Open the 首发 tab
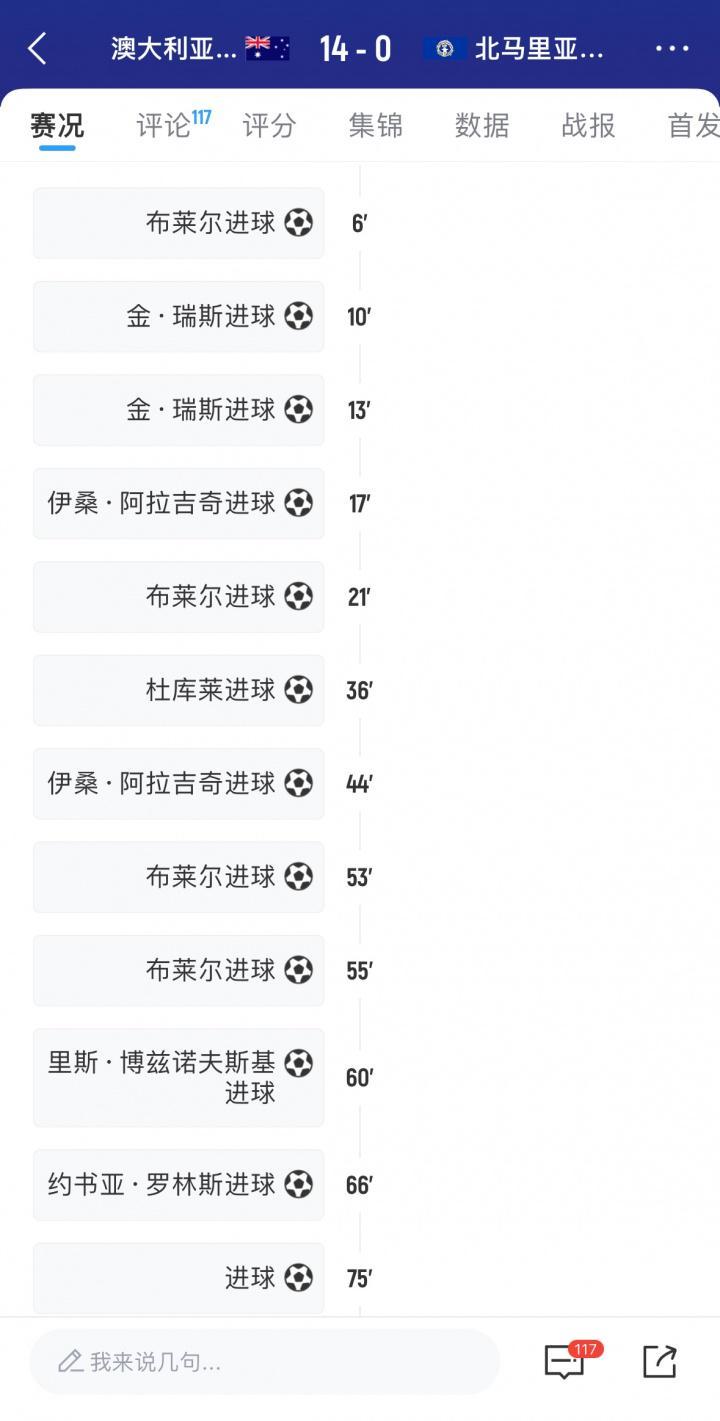720x1421 pixels. [x=692, y=125]
